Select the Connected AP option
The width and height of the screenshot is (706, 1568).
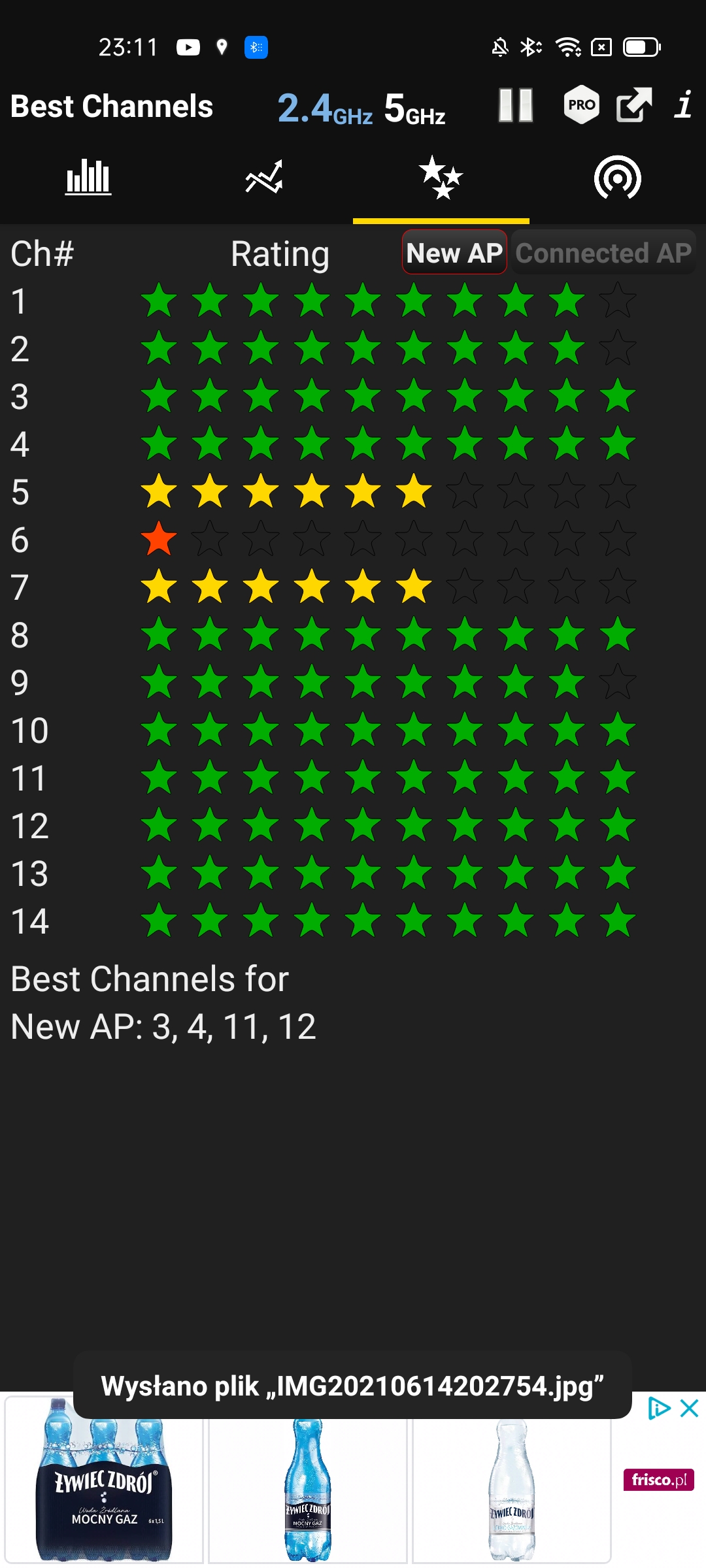pyautogui.click(x=603, y=253)
